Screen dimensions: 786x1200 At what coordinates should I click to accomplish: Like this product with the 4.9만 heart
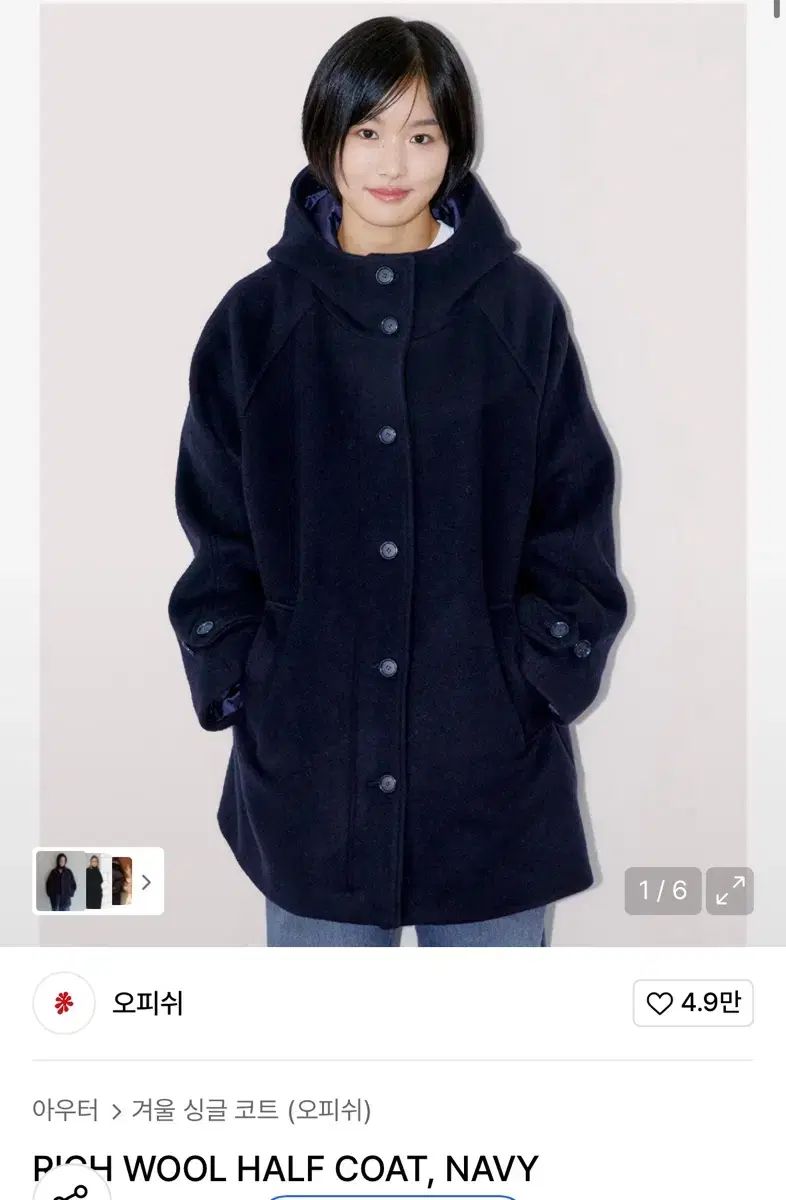pyautogui.click(x=692, y=1003)
